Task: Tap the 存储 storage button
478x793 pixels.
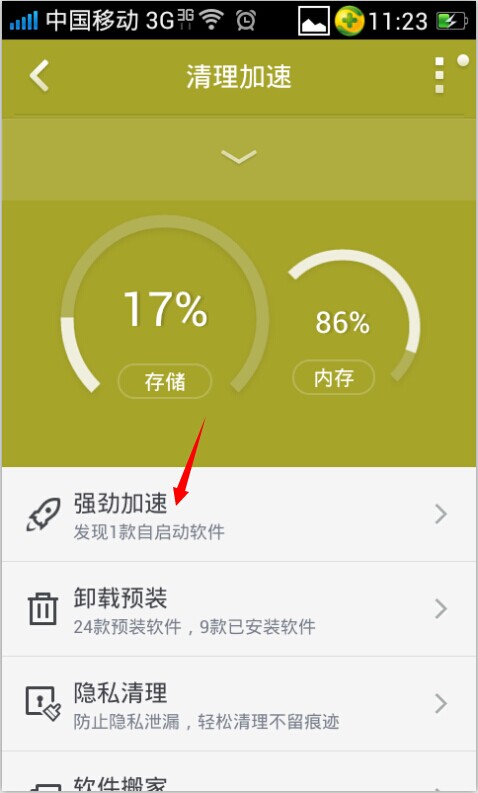Action: click(164, 381)
